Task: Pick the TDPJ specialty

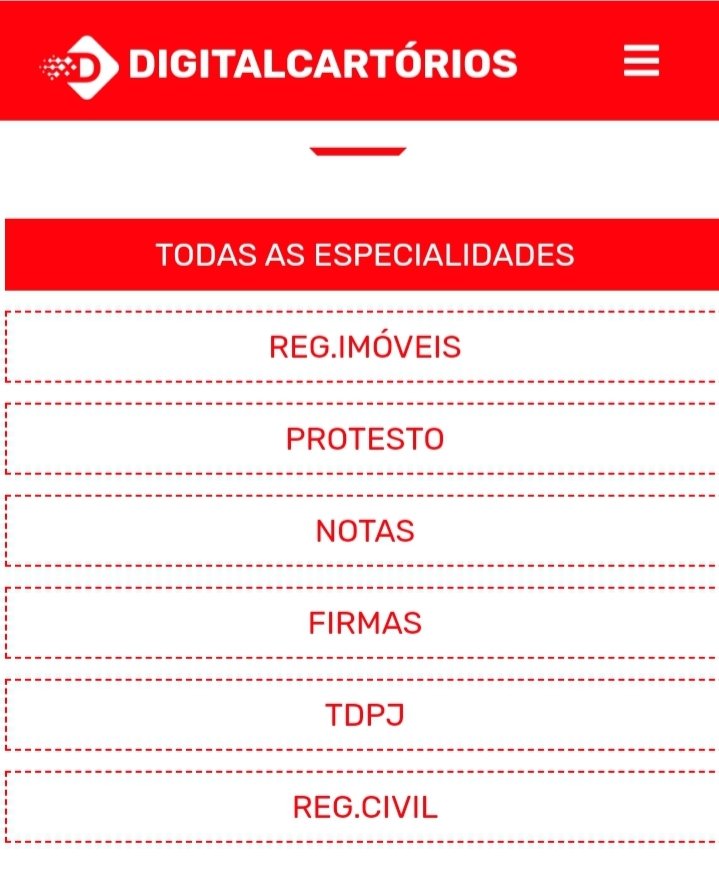Action: (x=362, y=714)
